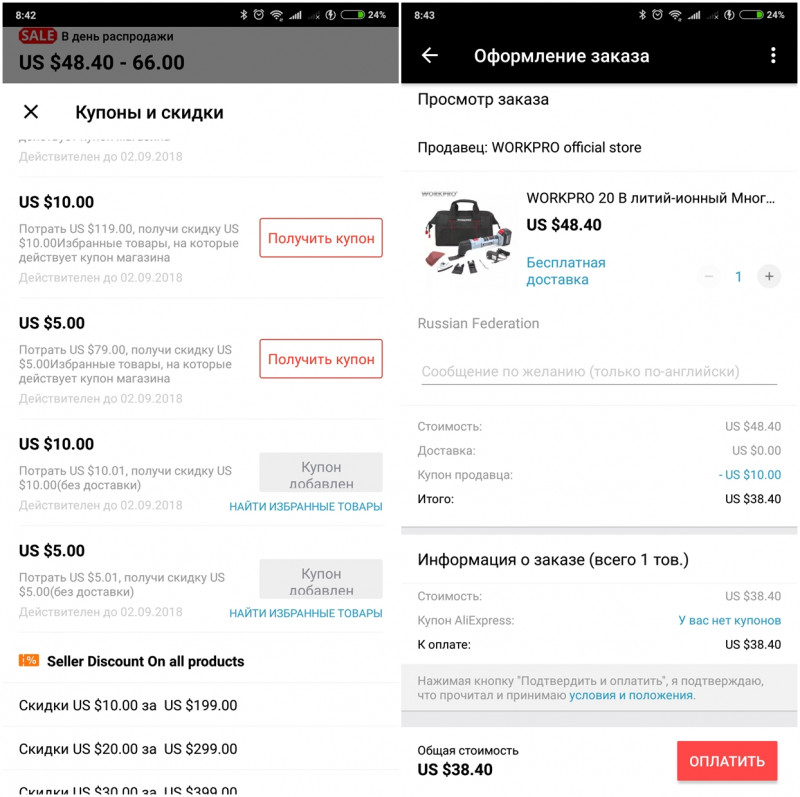Find eligible items for the $10.00 coupon

point(305,506)
